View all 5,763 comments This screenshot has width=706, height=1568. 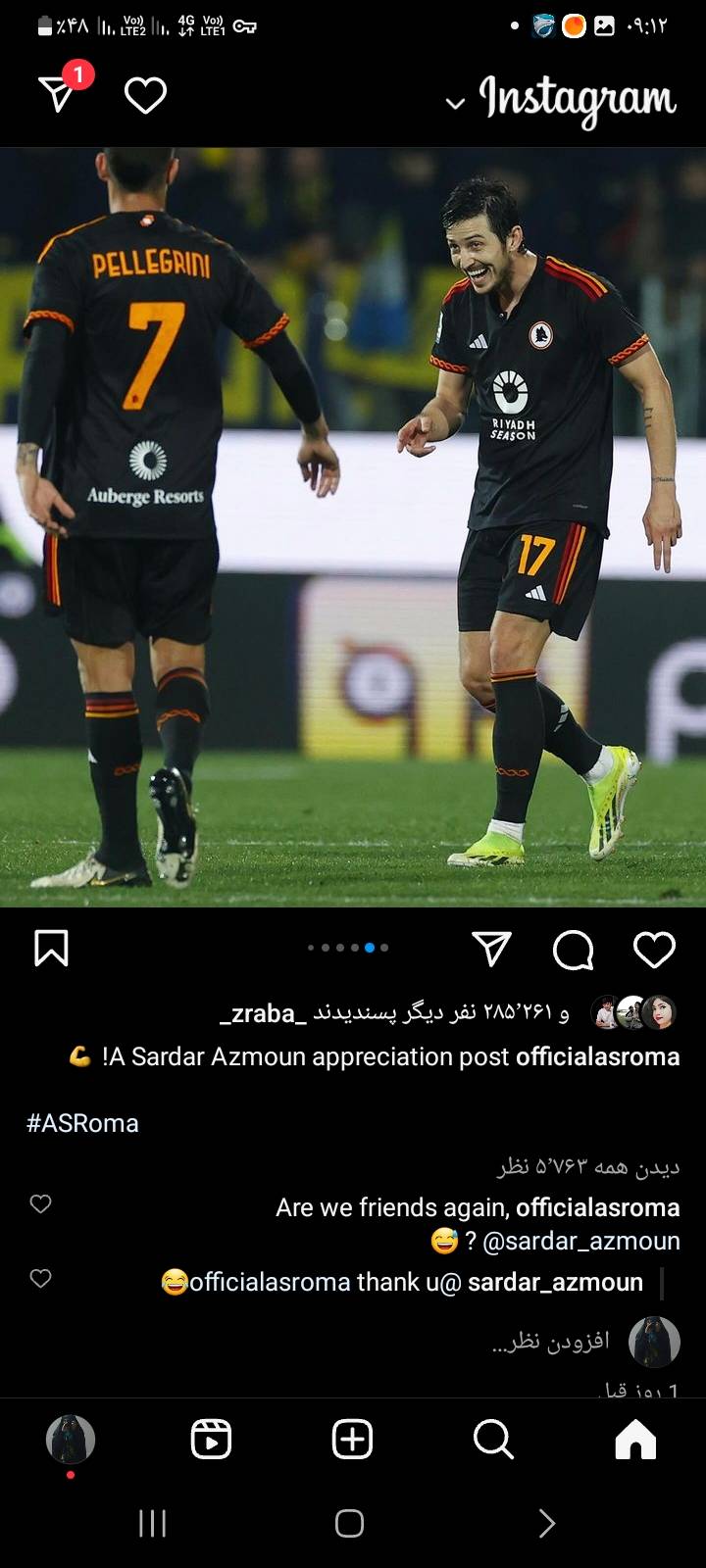click(x=588, y=1166)
